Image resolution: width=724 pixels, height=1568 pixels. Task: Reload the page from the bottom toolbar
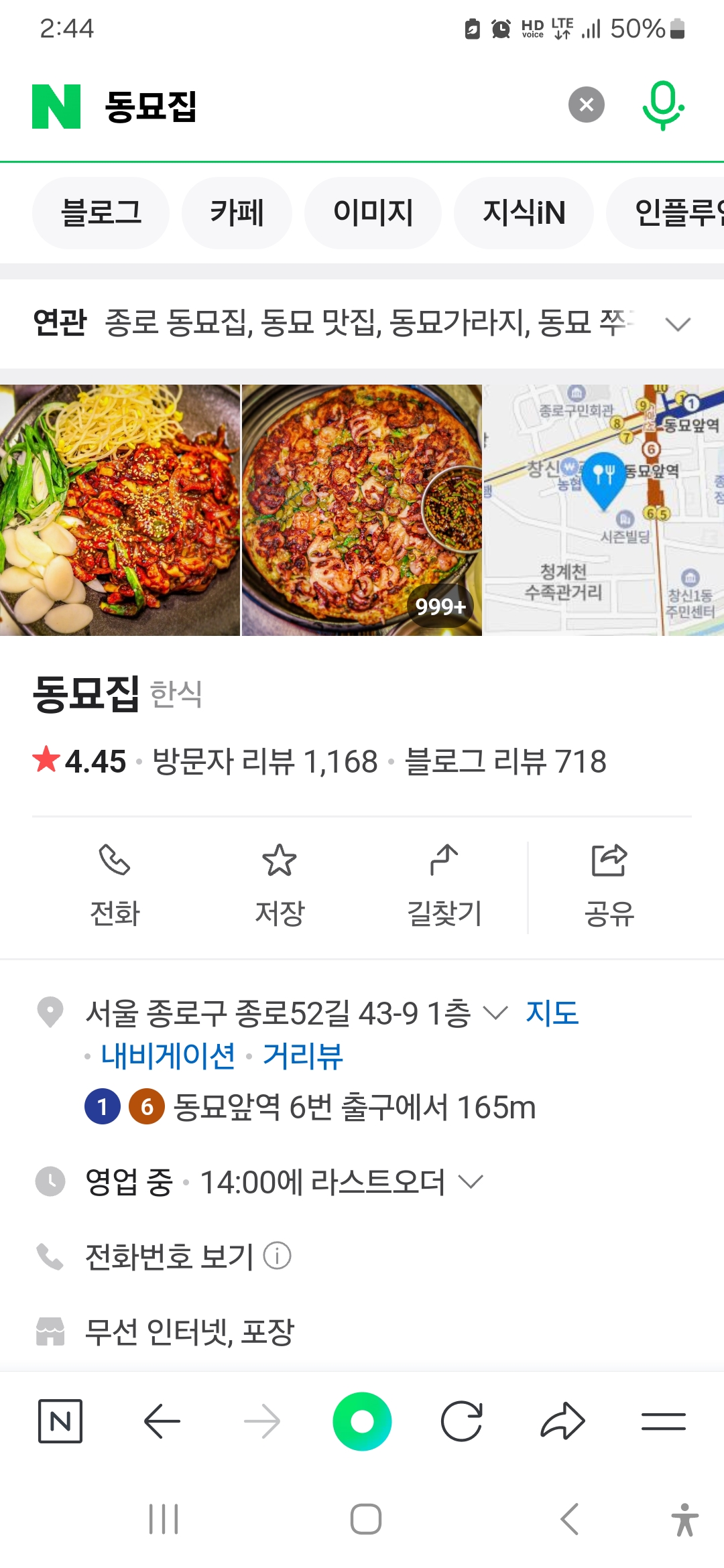(x=462, y=1421)
